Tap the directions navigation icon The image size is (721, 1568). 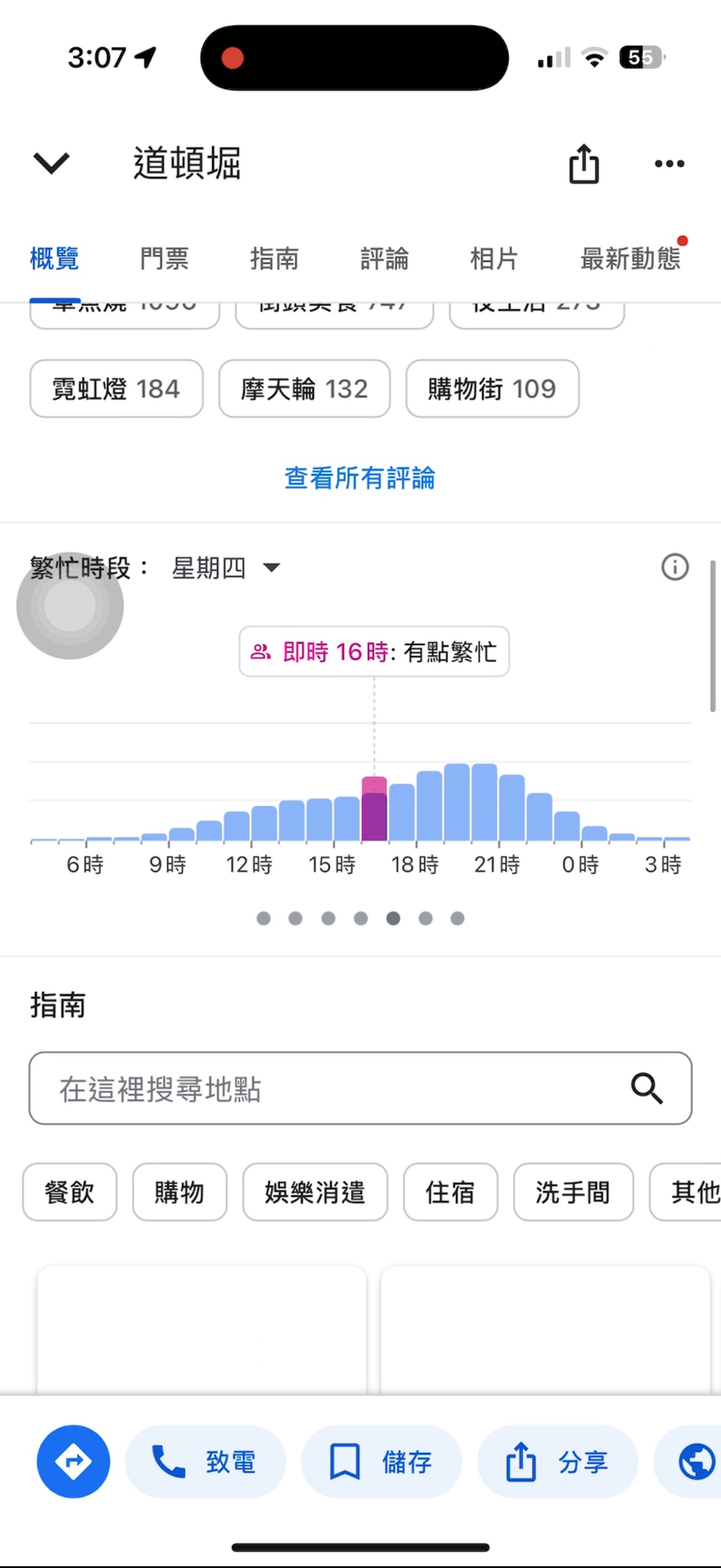72,1462
